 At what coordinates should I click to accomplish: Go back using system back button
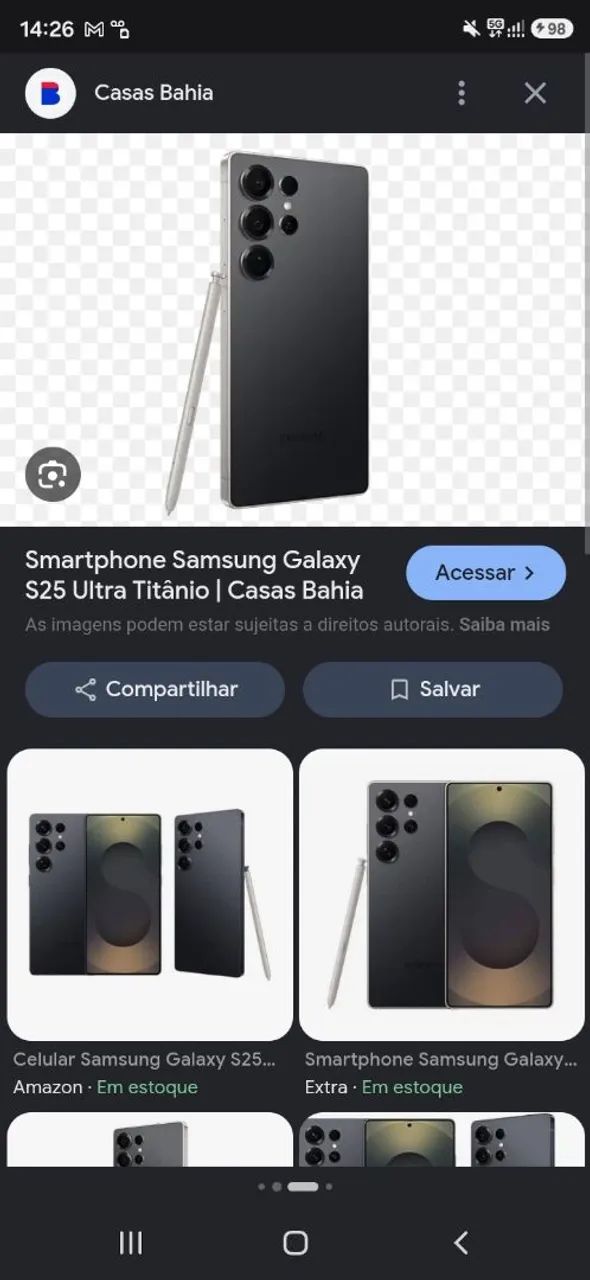461,1242
